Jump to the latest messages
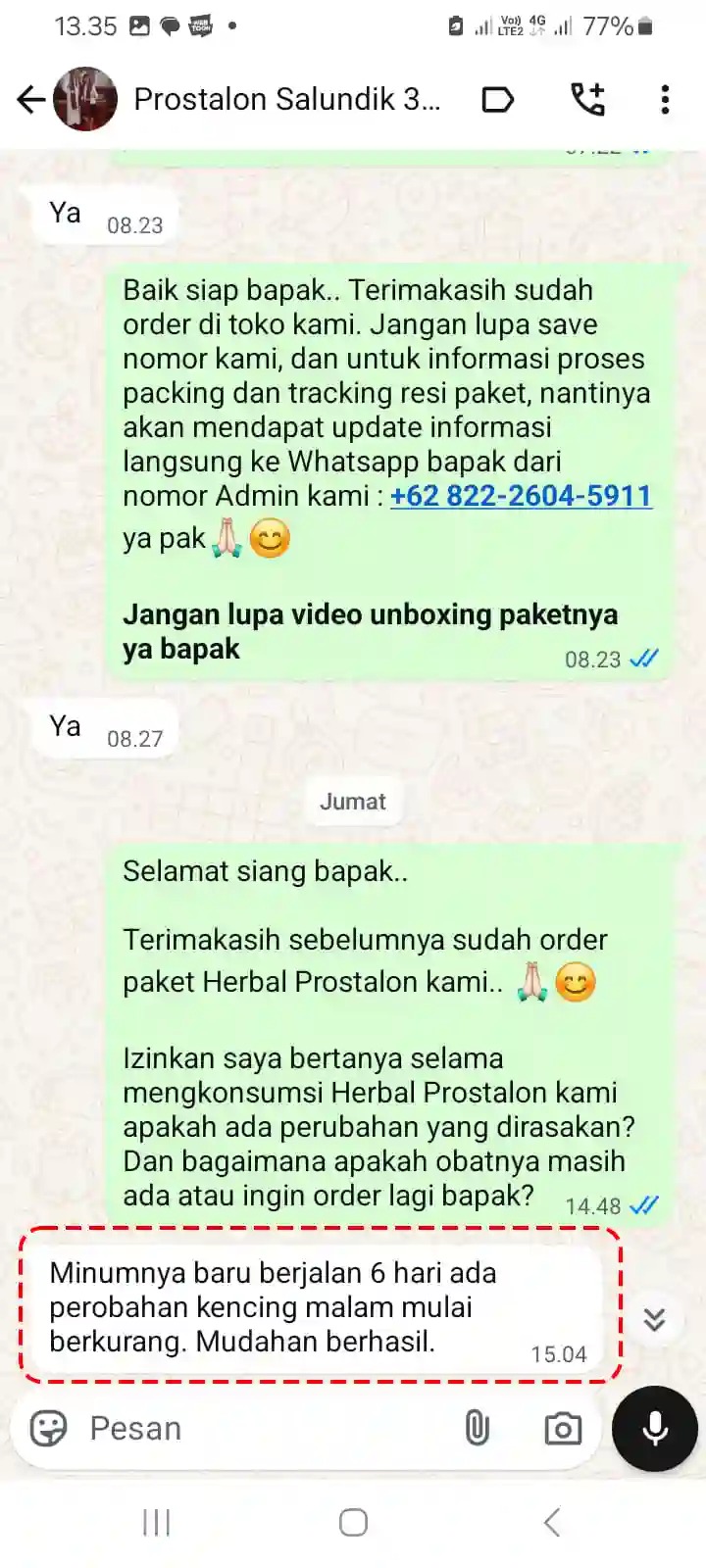Viewport: 706px width, 1568px height. [x=654, y=1319]
